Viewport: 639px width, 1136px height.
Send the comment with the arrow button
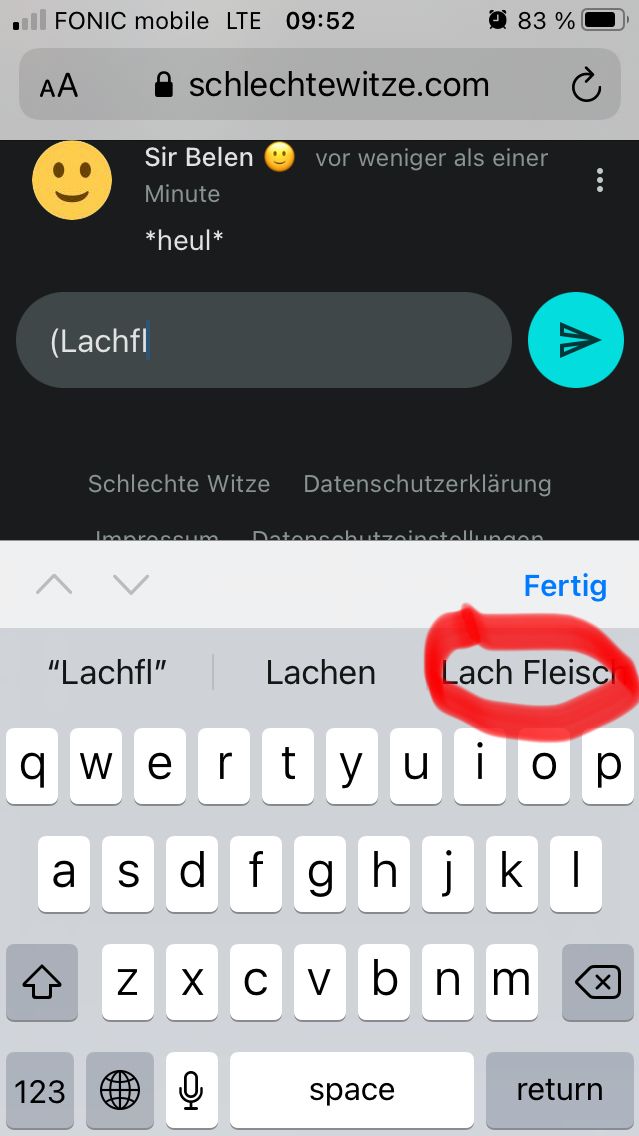tap(576, 341)
